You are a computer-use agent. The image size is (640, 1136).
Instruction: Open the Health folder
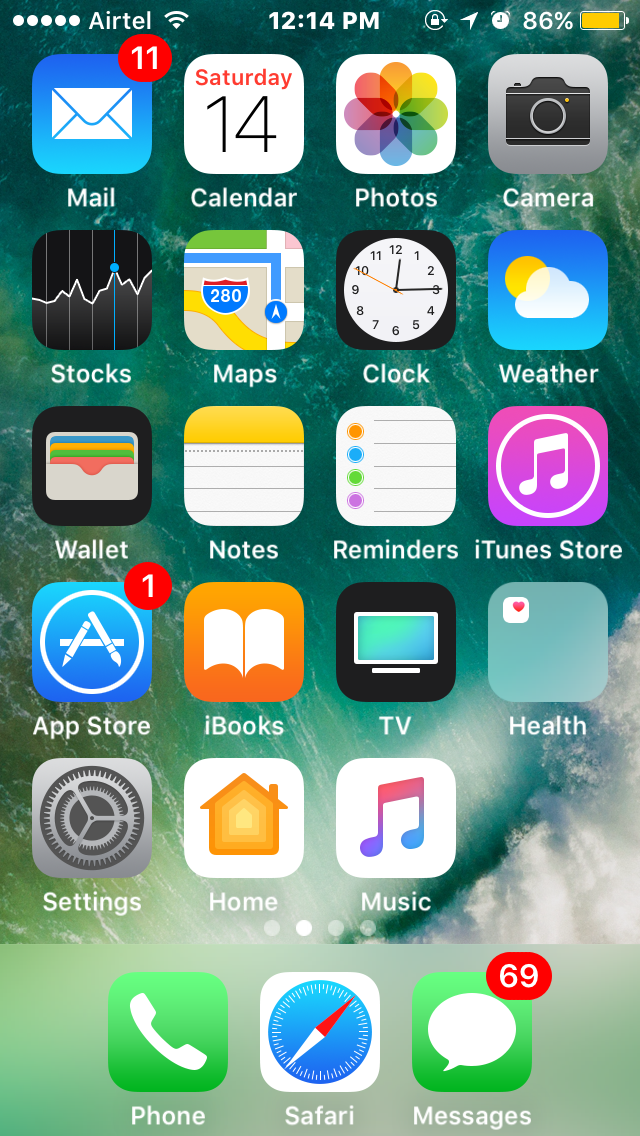coord(548,642)
